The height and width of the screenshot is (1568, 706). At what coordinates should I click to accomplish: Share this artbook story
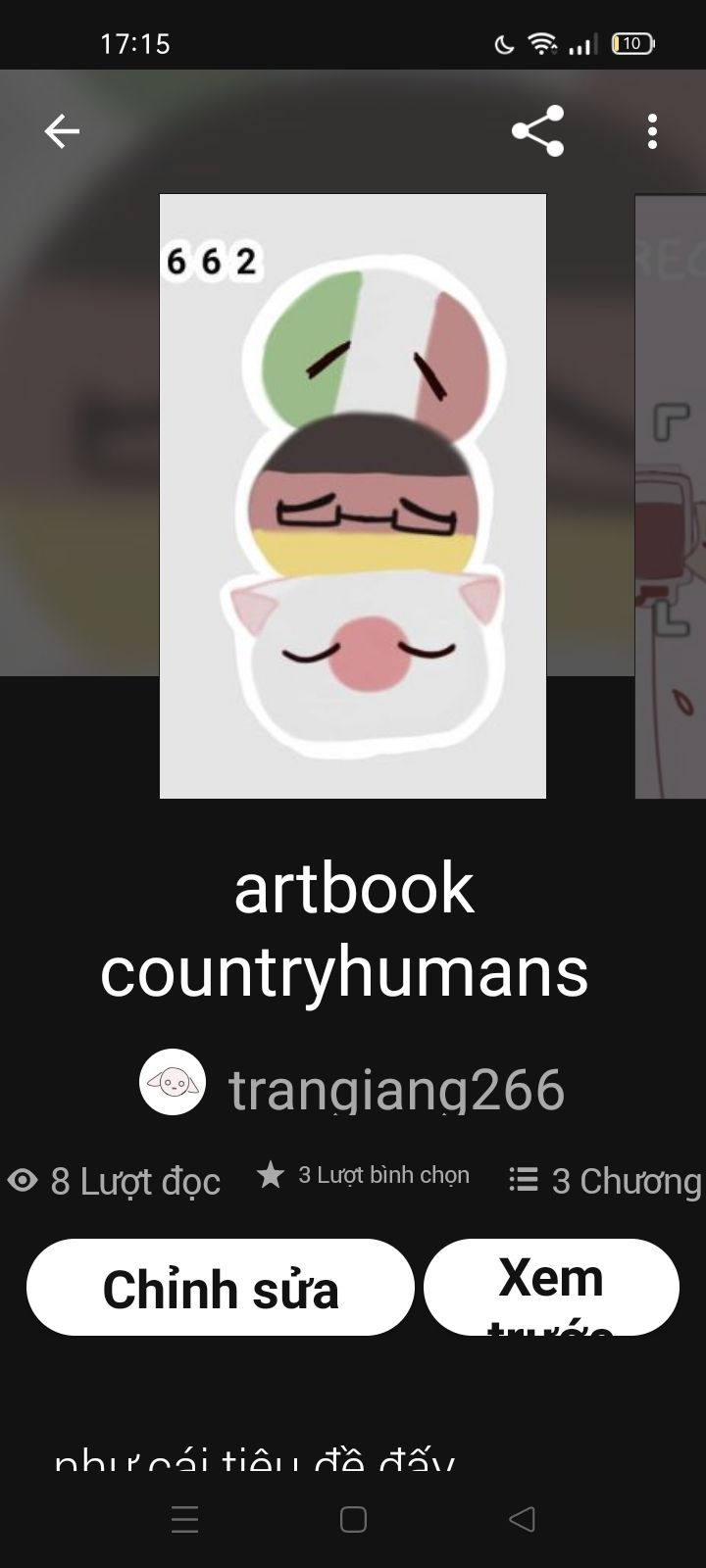coord(538,131)
